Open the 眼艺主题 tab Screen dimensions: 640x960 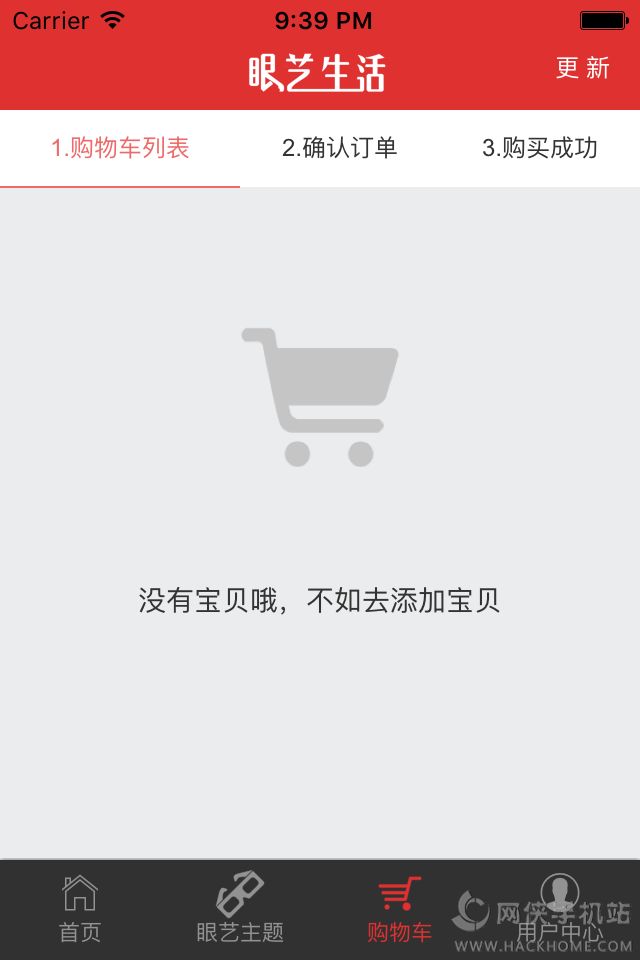click(240, 908)
